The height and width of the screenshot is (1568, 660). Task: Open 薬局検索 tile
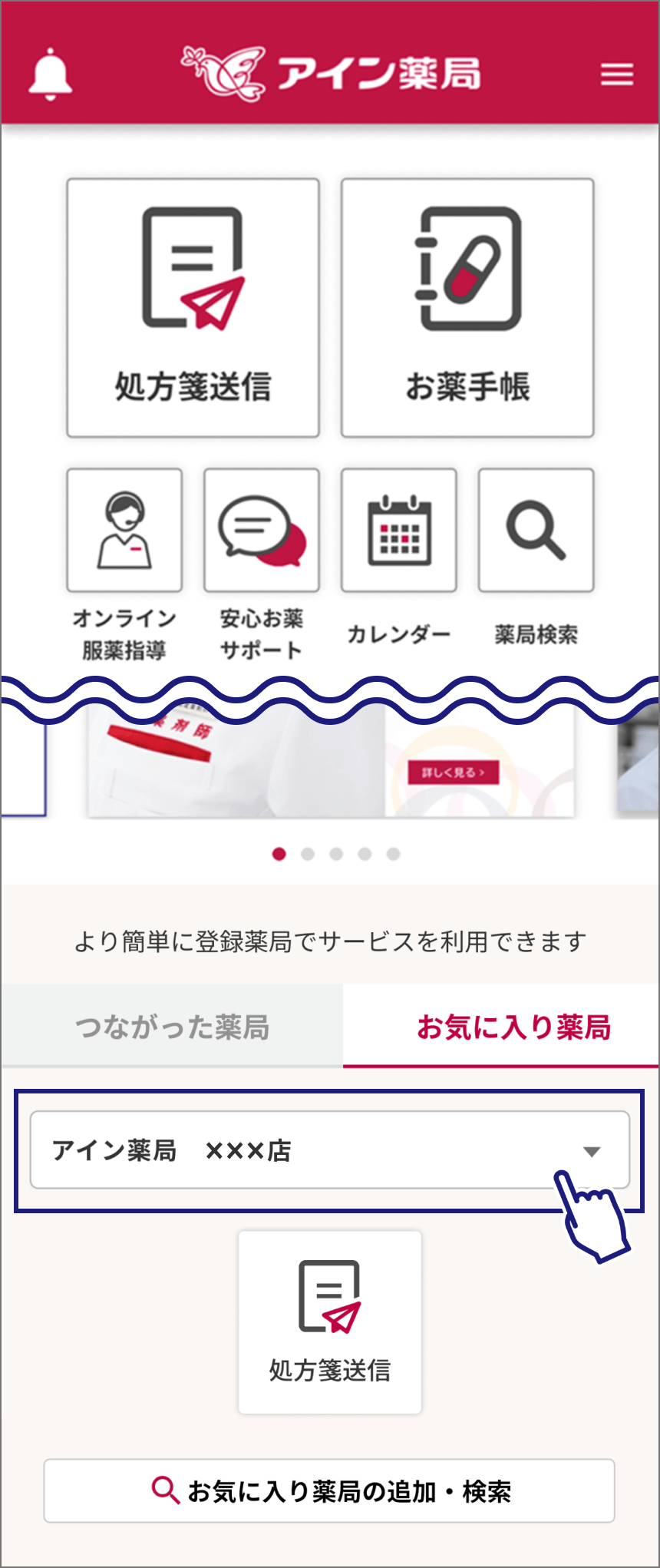536,531
